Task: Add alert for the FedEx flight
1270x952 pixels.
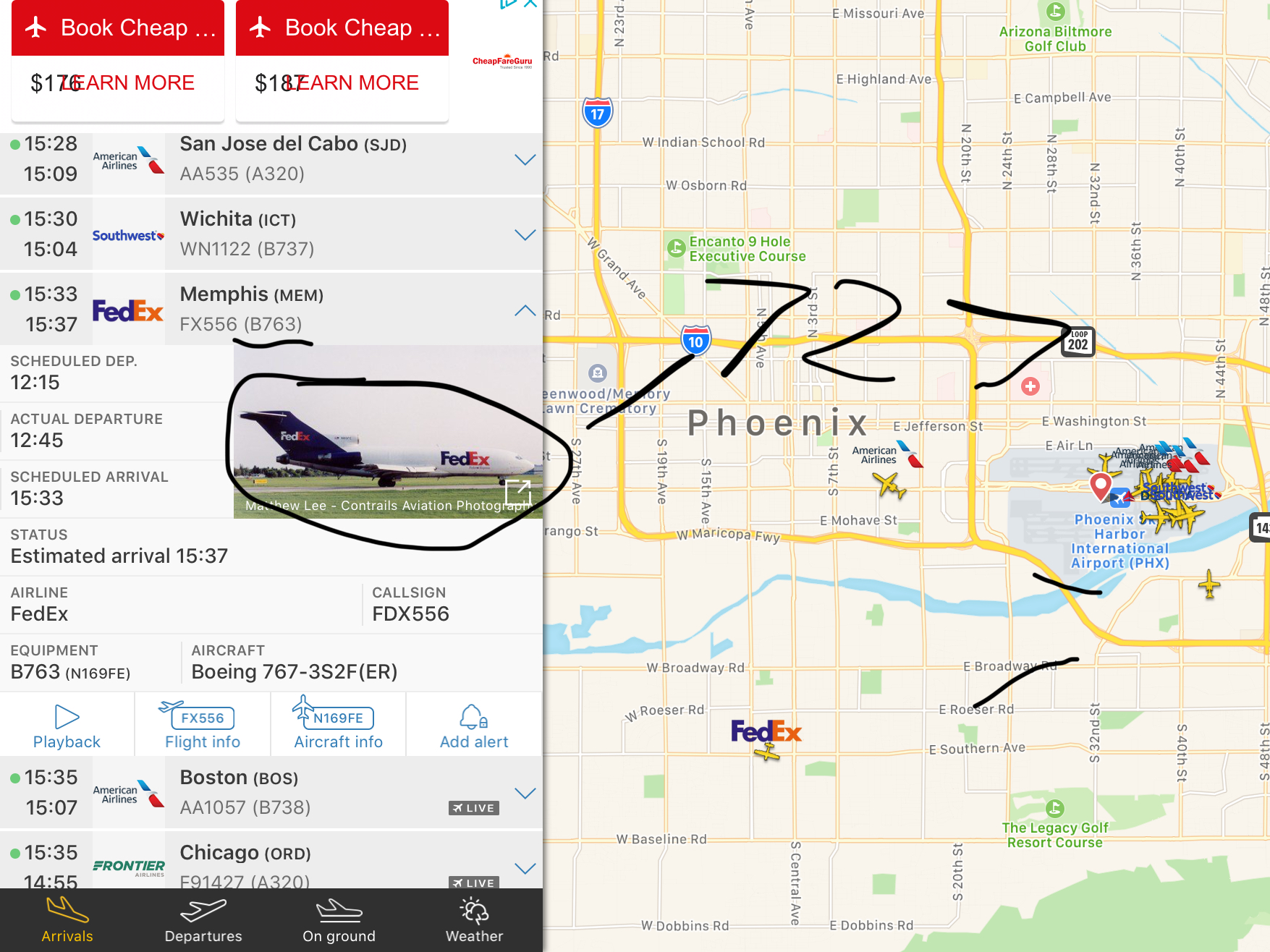Action: click(474, 726)
